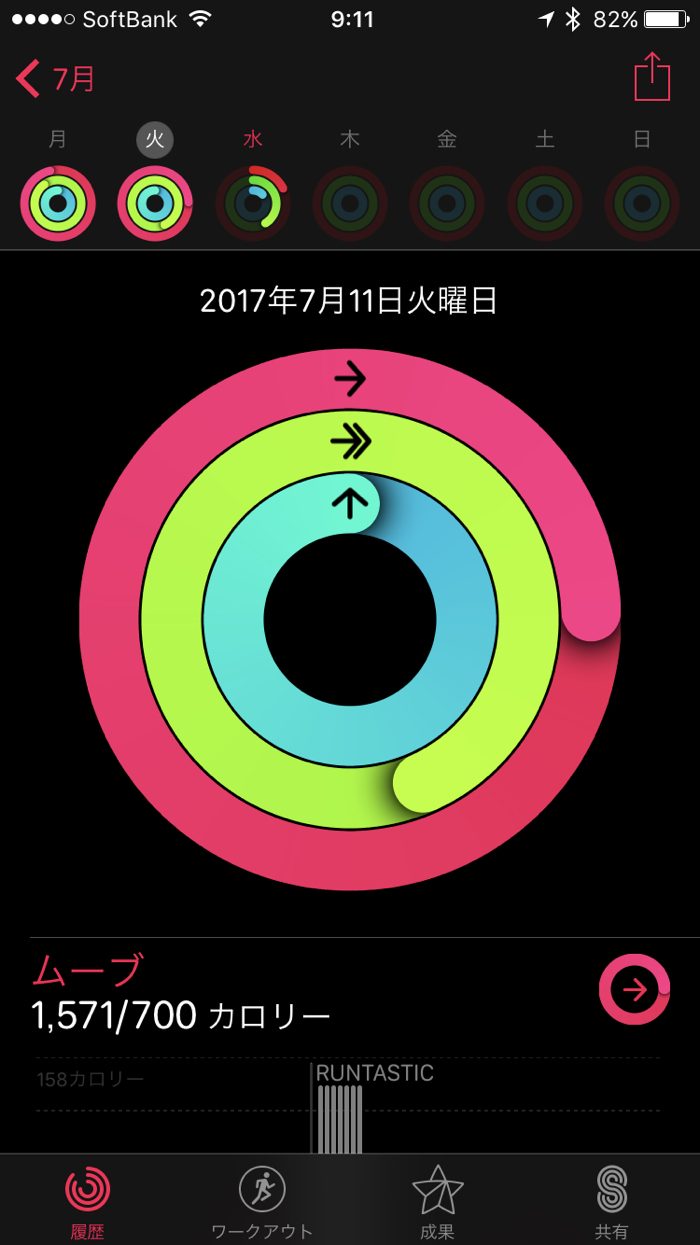Select Thursday (木) activity rings
700x1245 pixels.
[350, 204]
